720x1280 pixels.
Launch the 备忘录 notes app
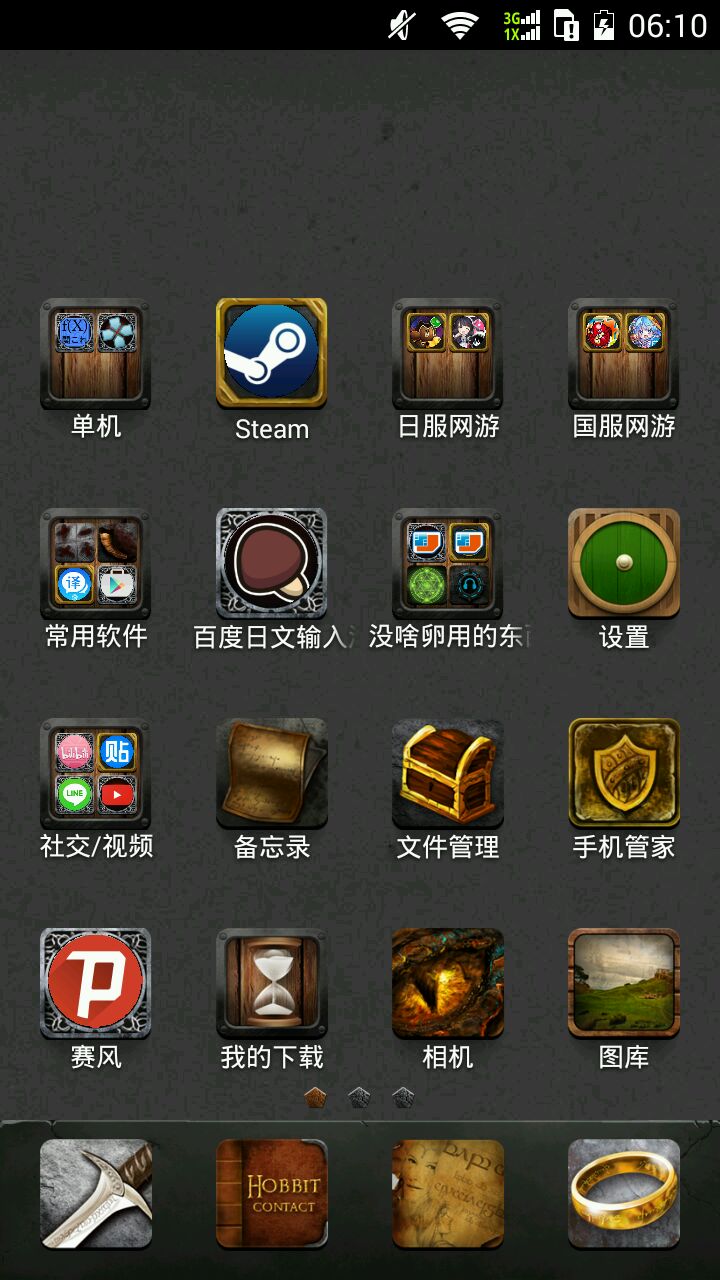click(271, 773)
